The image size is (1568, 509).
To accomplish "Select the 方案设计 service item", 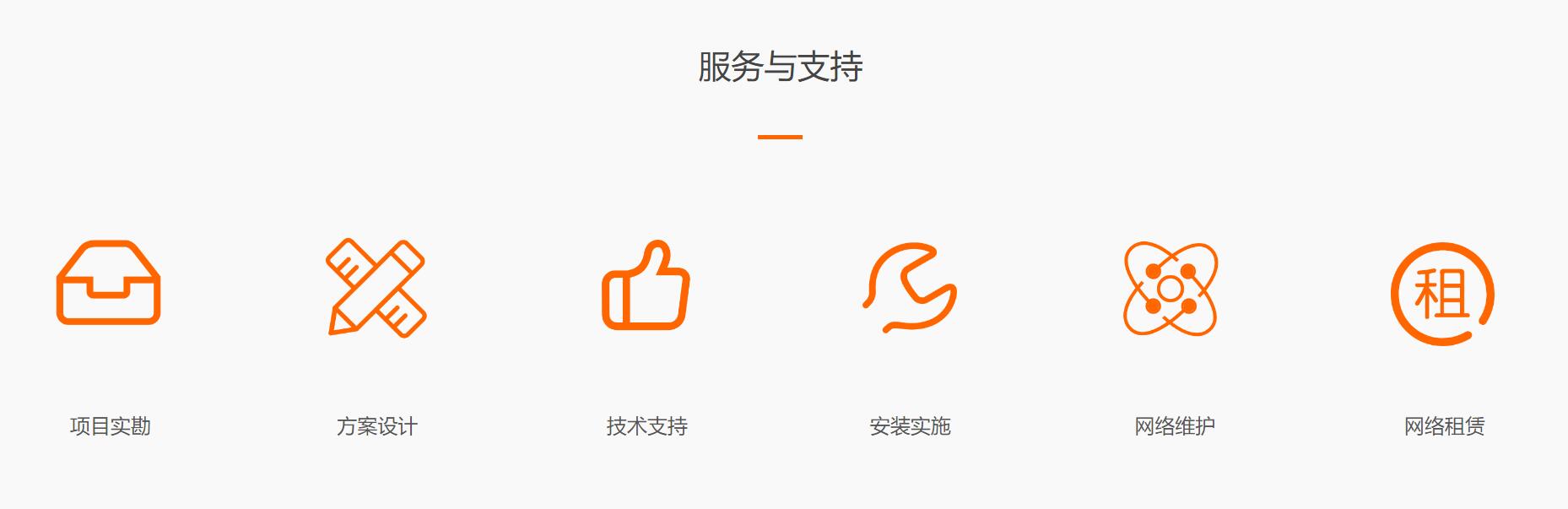I will 376,288.
